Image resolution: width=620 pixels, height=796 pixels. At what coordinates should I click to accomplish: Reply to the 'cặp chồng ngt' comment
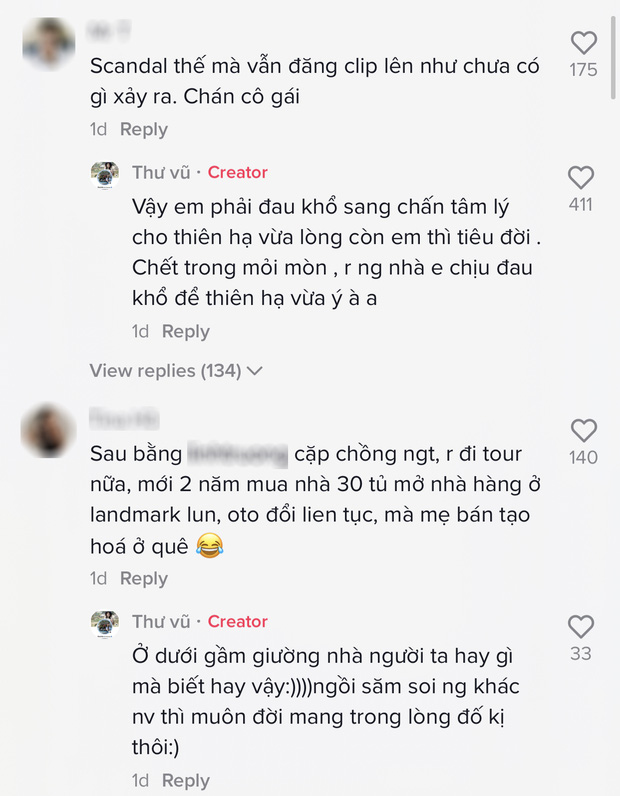[144, 579]
